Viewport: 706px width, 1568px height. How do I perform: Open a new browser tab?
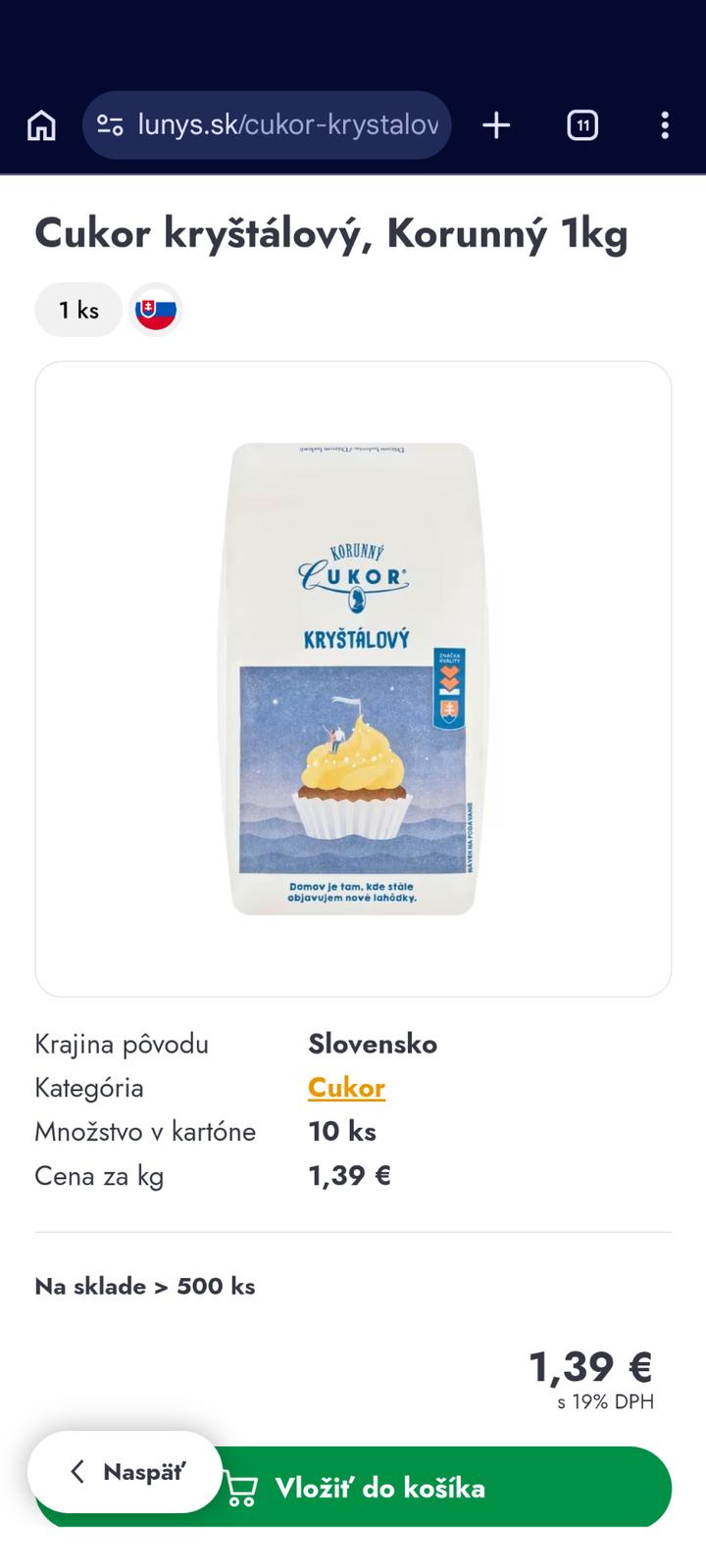pyautogui.click(x=496, y=125)
